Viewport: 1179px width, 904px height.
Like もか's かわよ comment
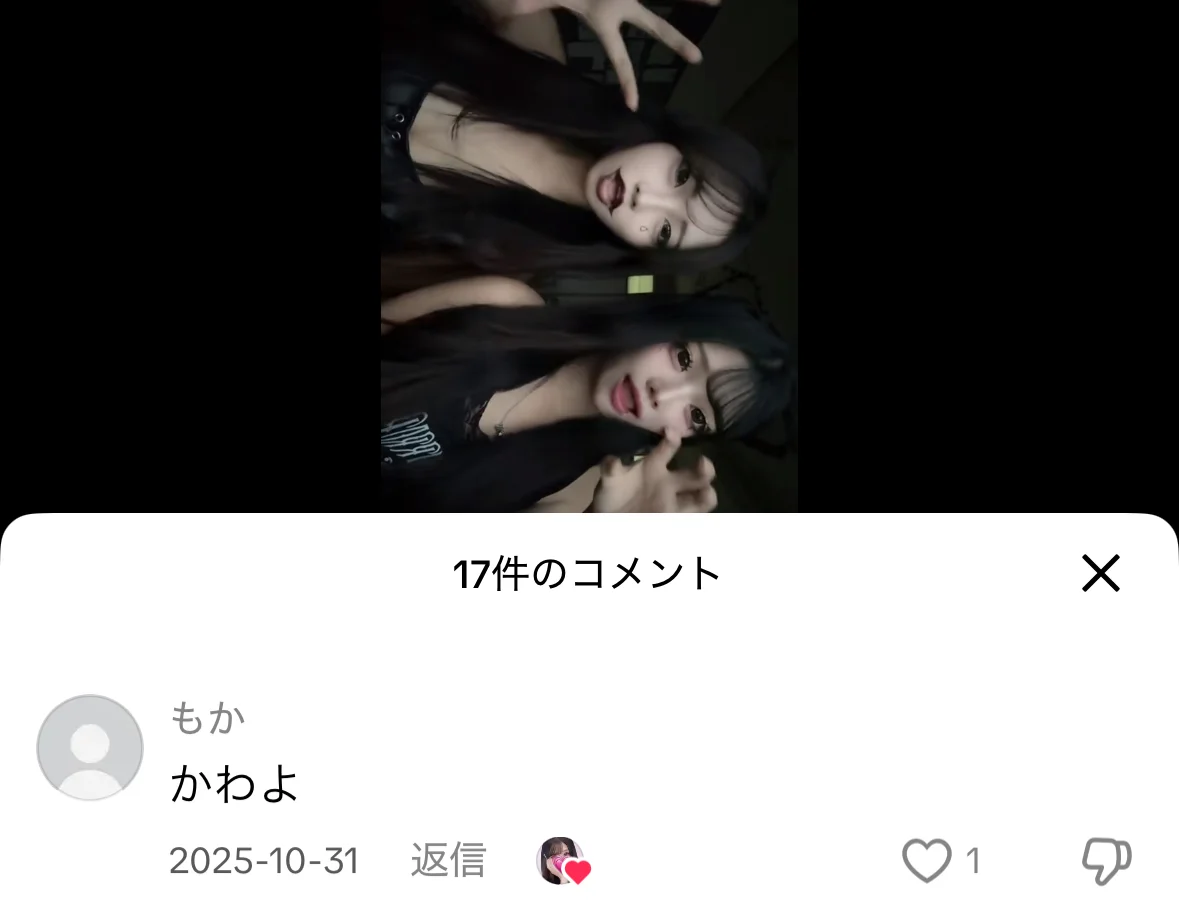coord(927,860)
